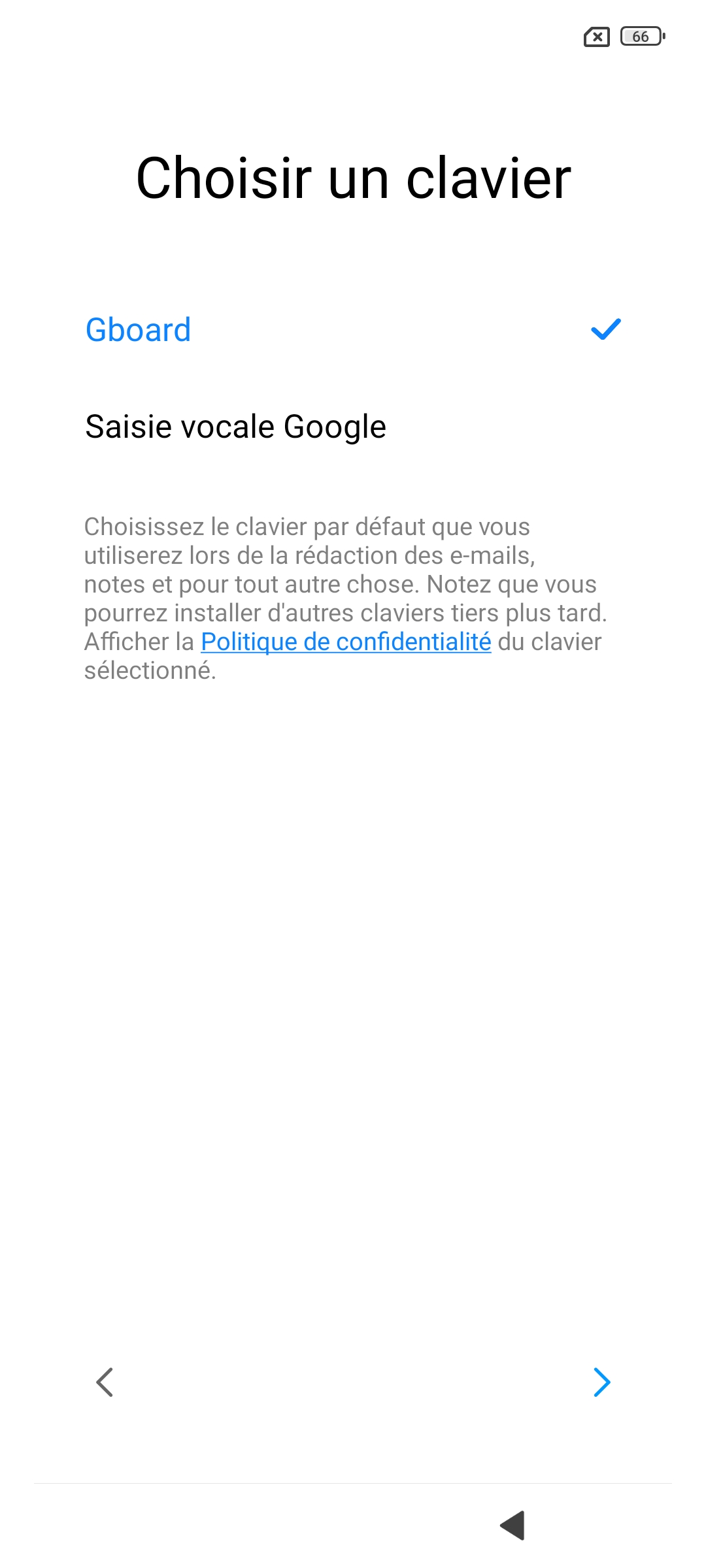The image size is (706, 1568).
Task: Select Gboard as the default keyboard
Action: pyautogui.click(x=139, y=330)
